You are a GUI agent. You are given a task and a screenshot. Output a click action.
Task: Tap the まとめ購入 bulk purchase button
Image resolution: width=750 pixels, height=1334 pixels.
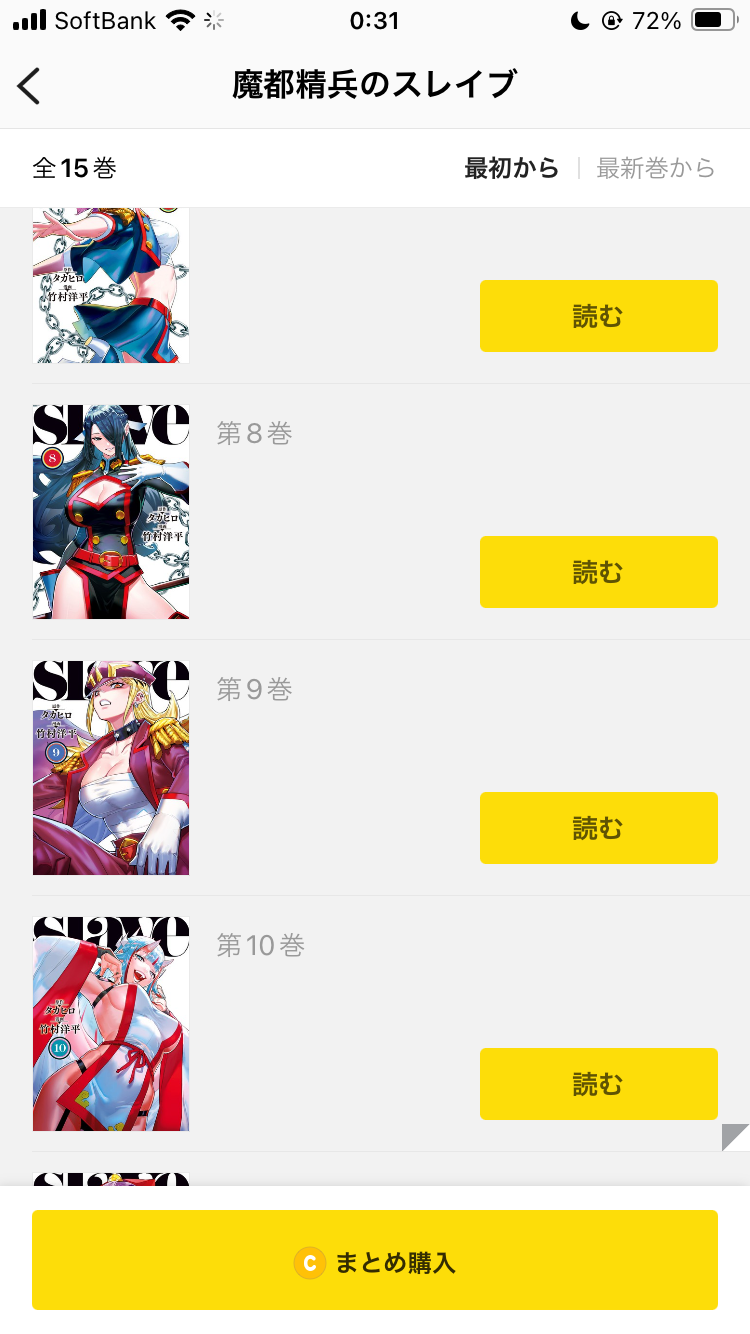375,1260
